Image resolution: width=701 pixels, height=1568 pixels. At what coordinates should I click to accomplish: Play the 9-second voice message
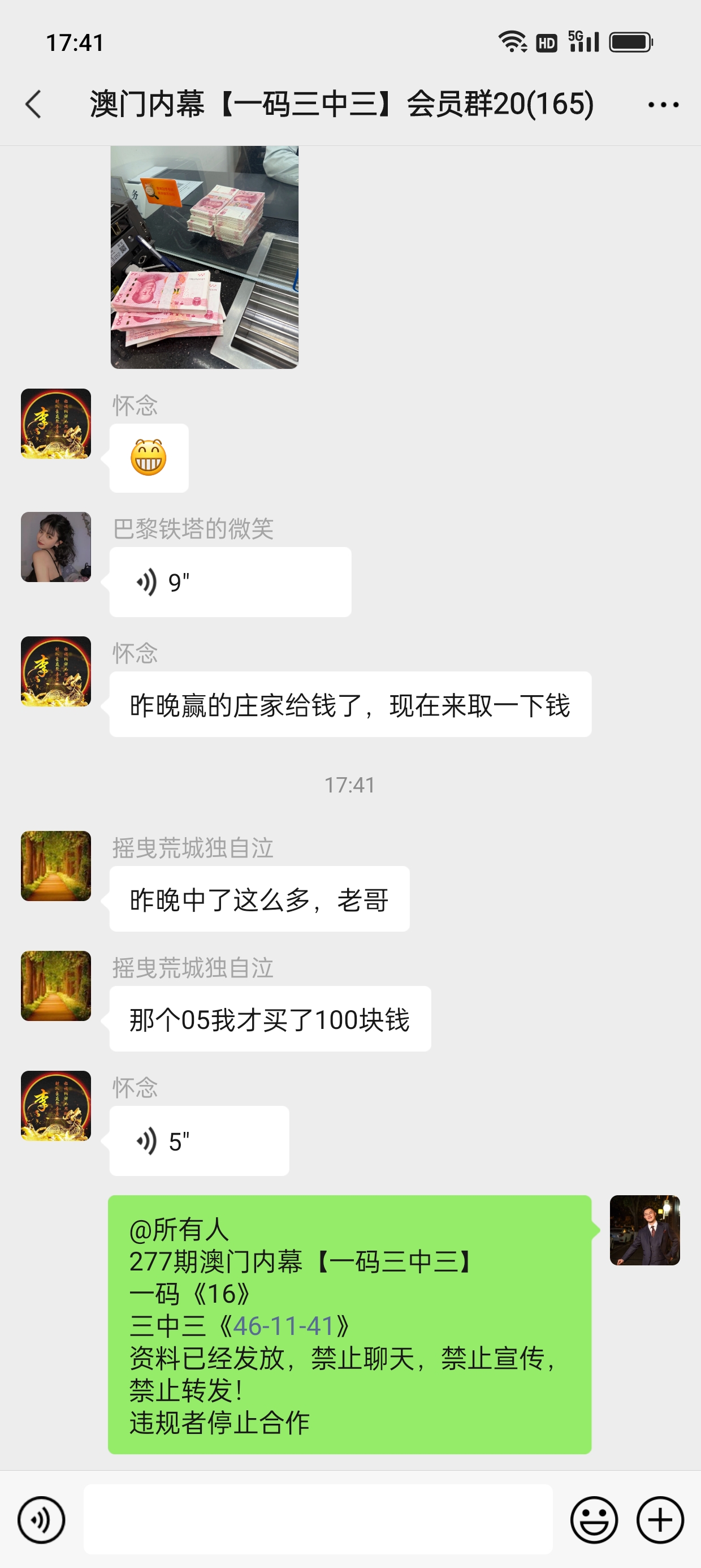[230, 582]
